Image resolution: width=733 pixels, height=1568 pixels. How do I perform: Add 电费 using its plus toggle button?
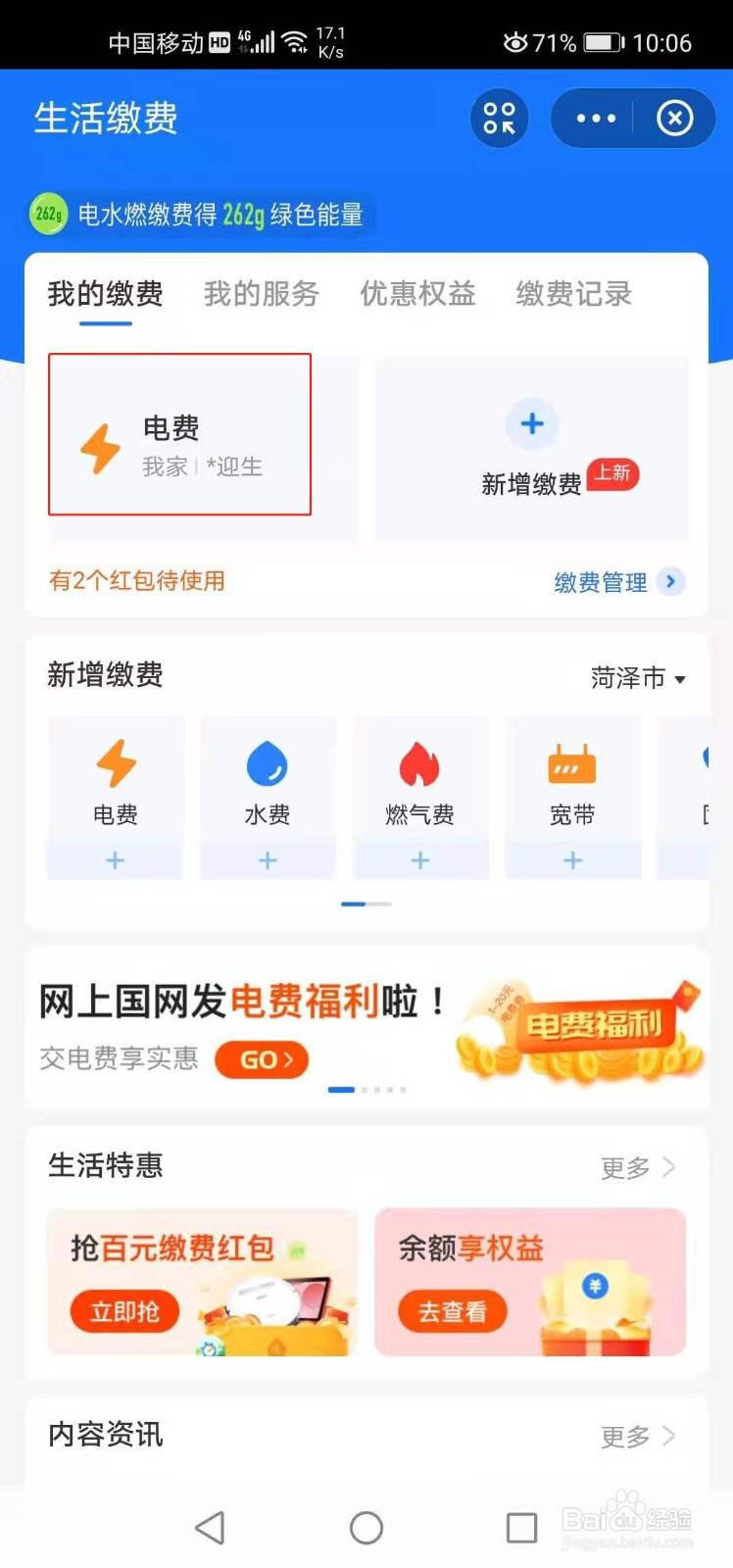coord(115,860)
